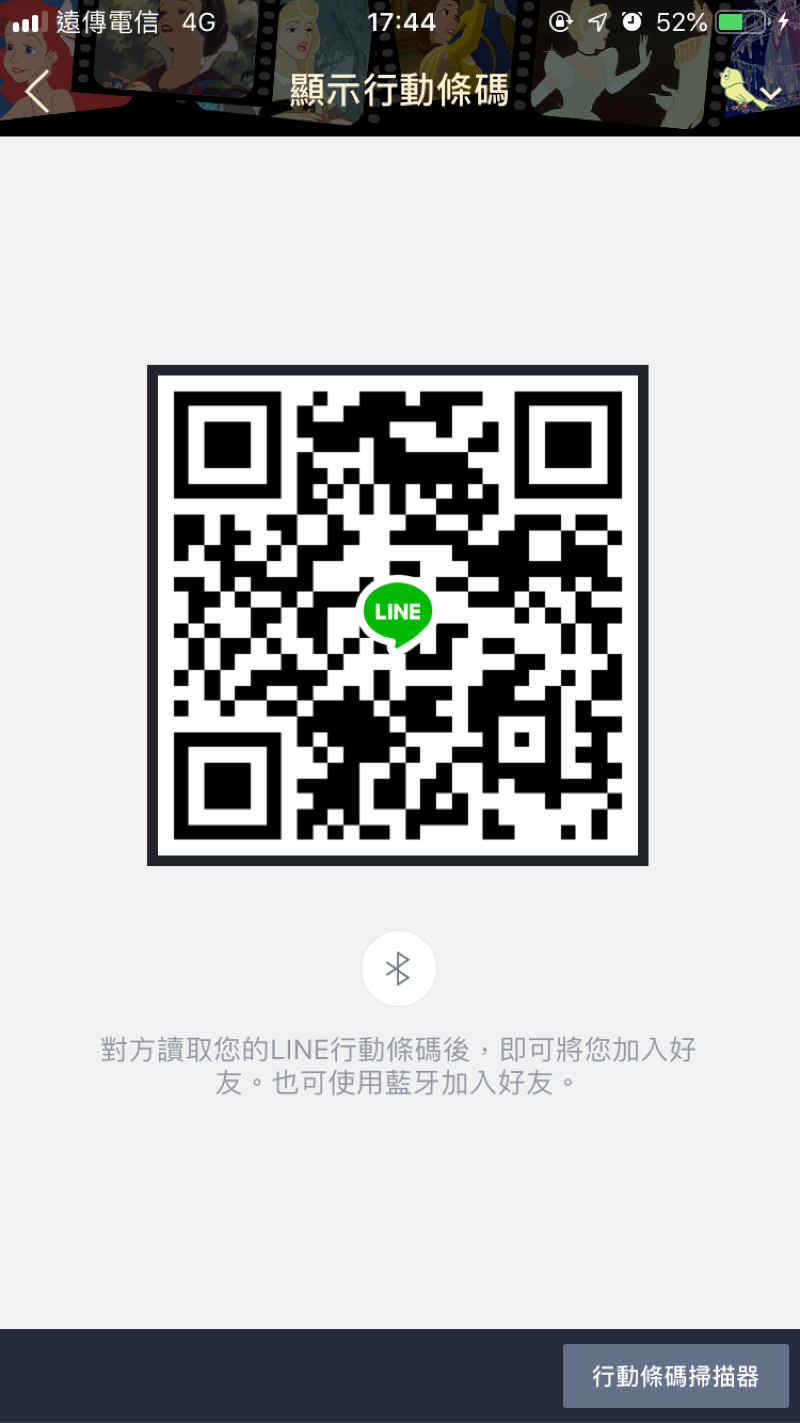Expand more actions with the top-right arrow

click(770, 92)
